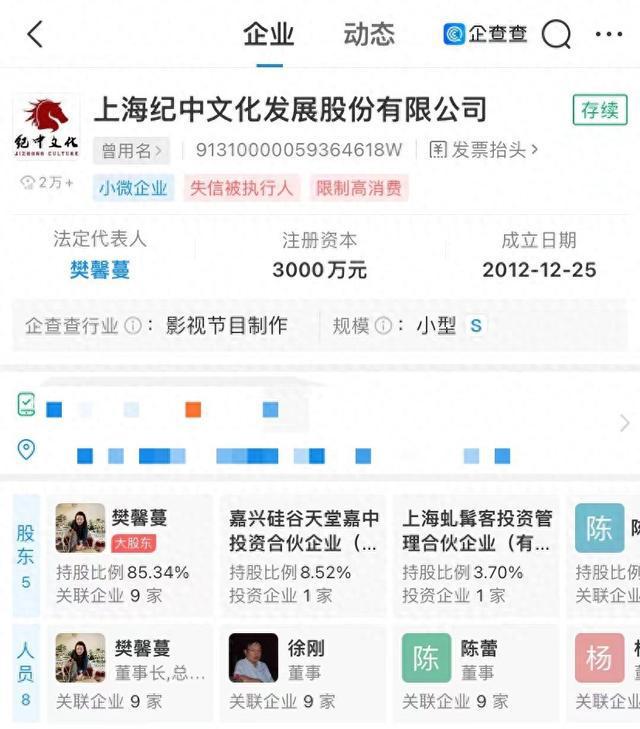The image size is (640, 729).
Task: Go back using the top-left arrow
Action: [35, 34]
